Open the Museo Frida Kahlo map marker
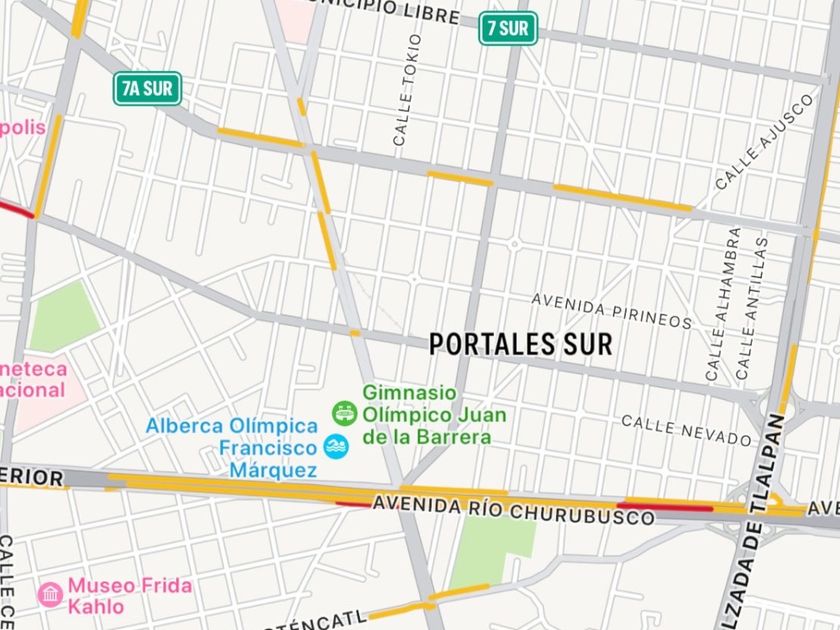This screenshot has width=840, height=630. click(50, 594)
